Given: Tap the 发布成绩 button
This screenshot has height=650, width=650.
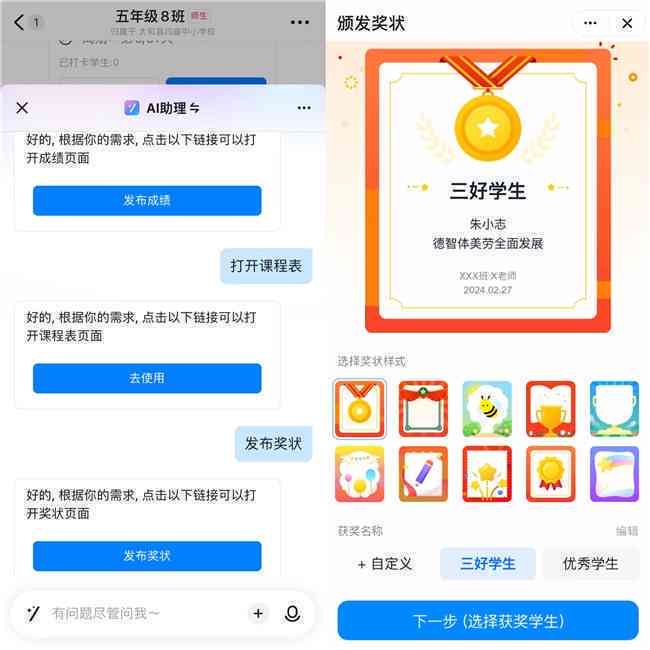Looking at the screenshot, I should 147,200.
